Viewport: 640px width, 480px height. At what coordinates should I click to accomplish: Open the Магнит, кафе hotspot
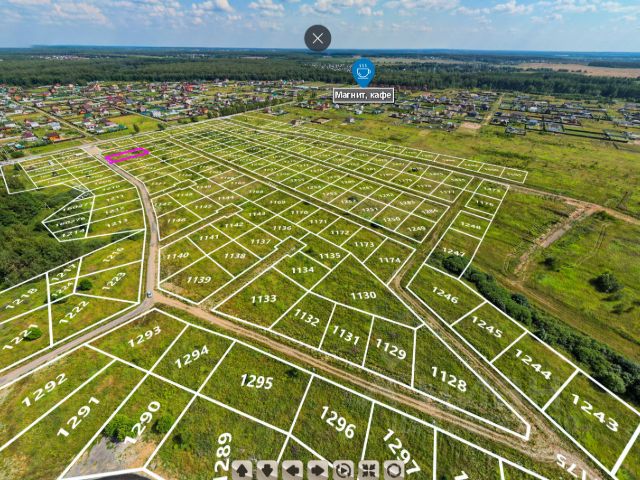coord(363,72)
